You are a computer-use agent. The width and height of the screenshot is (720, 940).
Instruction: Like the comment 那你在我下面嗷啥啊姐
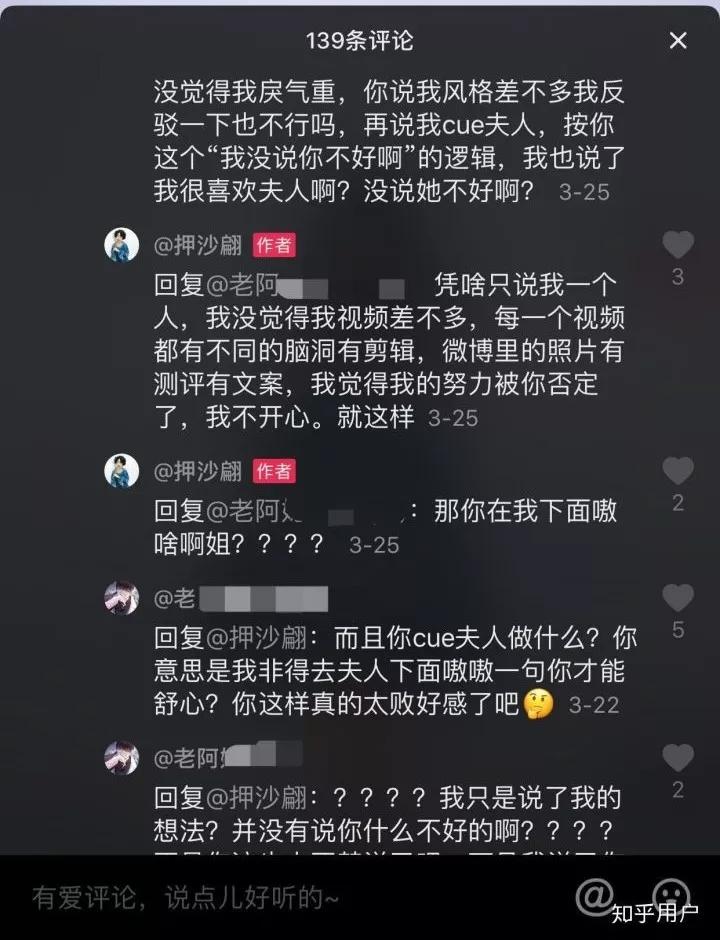(678, 471)
